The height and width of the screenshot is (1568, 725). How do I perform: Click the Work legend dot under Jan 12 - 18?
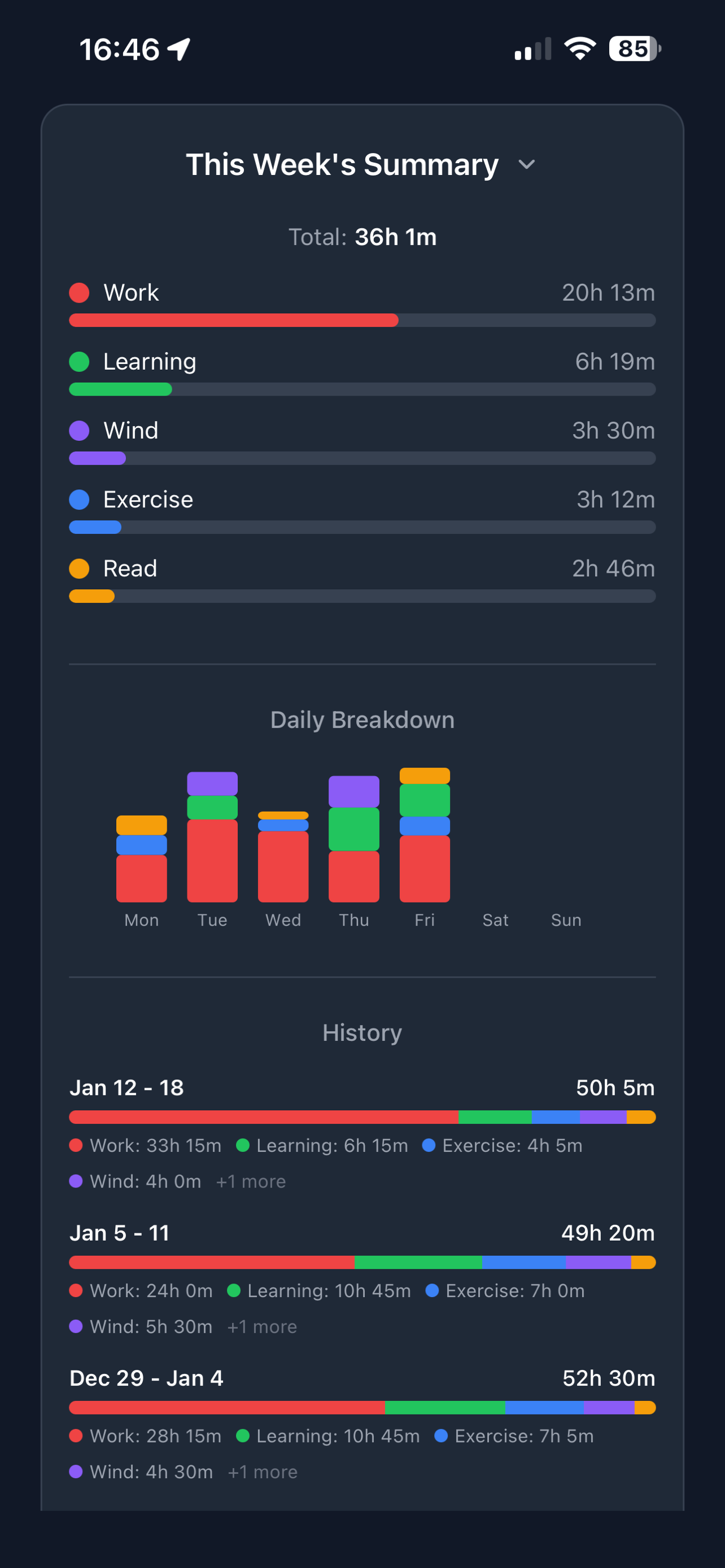tap(76, 1146)
